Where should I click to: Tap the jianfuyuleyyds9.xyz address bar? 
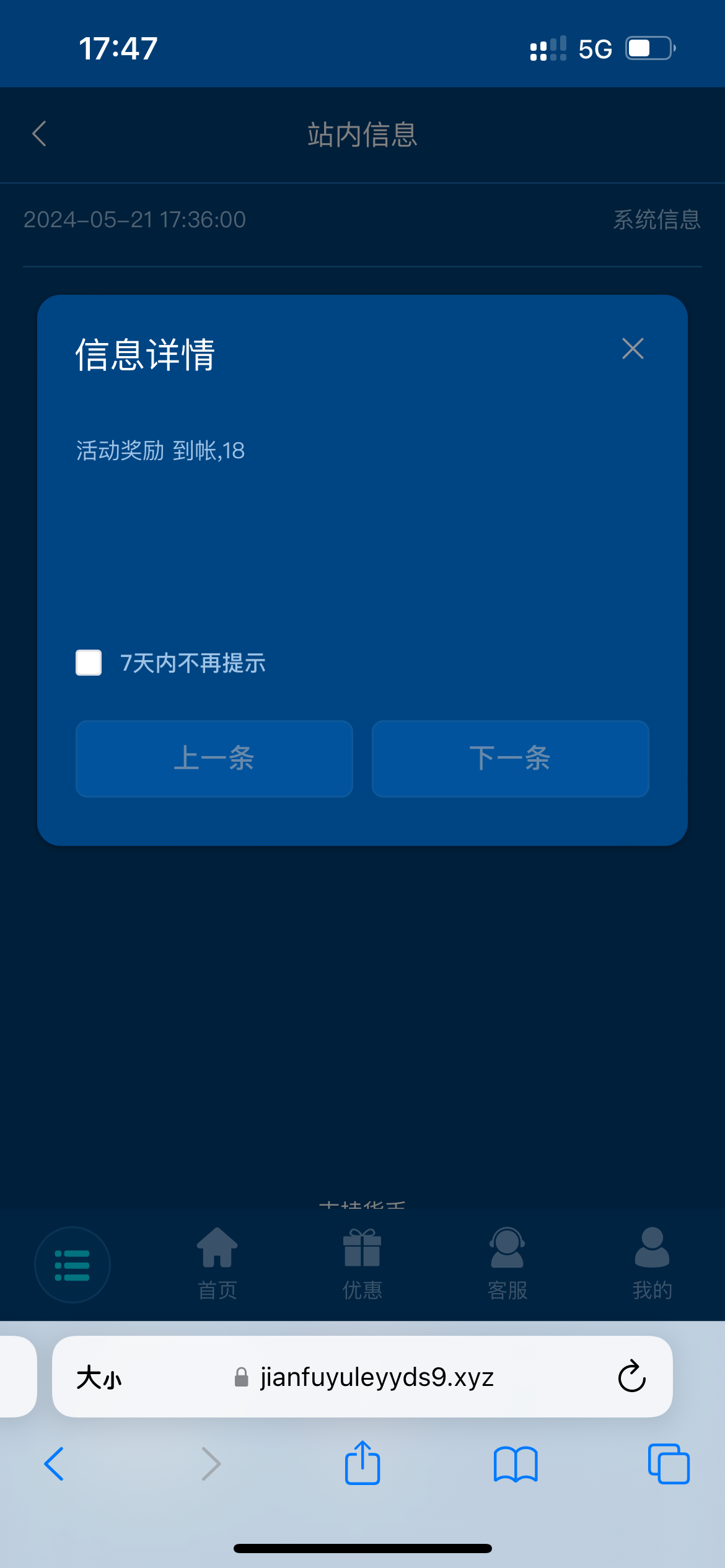tap(362, 1377)
